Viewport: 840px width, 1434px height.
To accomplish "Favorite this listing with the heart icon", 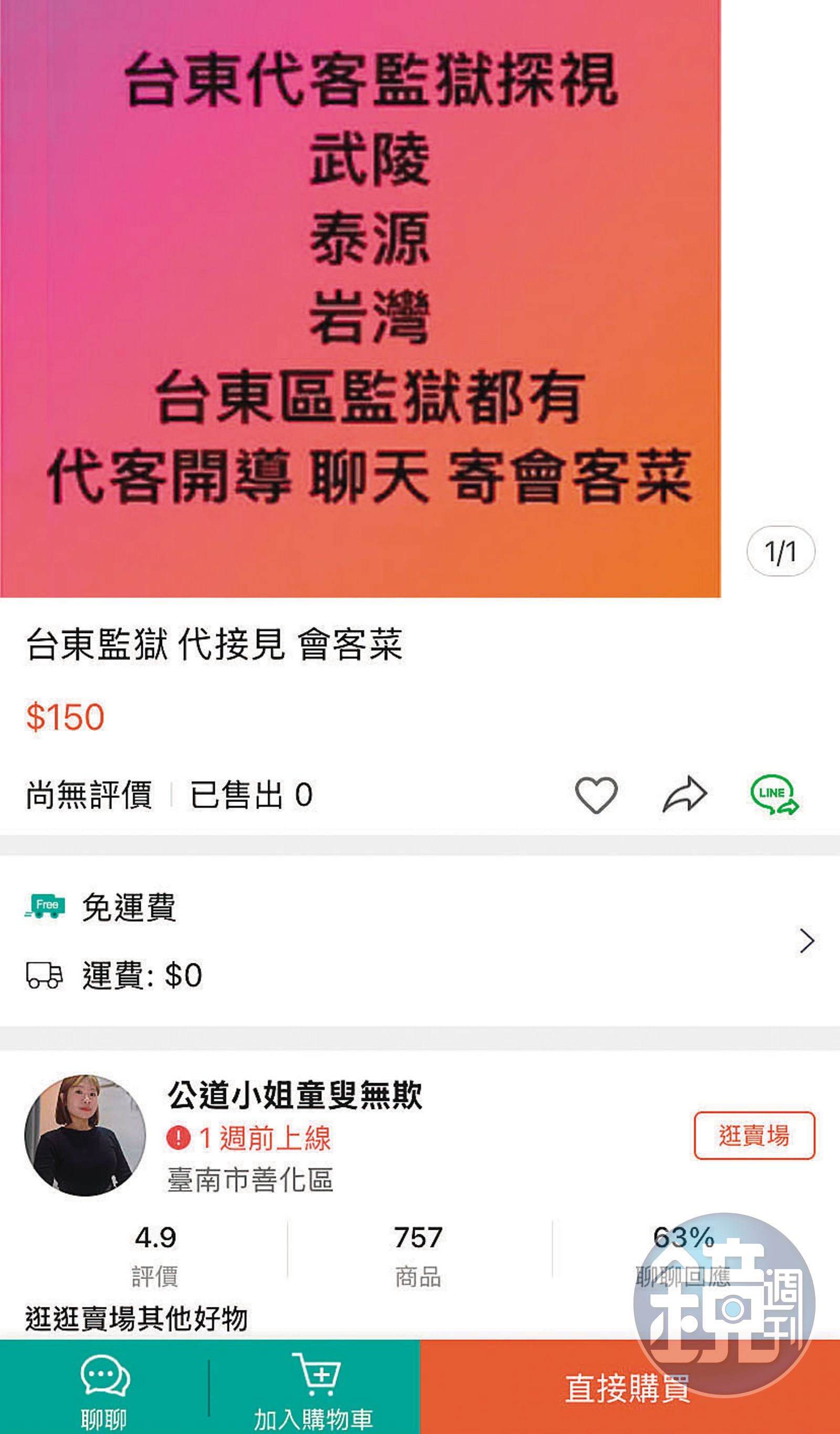I will (596, 794).
